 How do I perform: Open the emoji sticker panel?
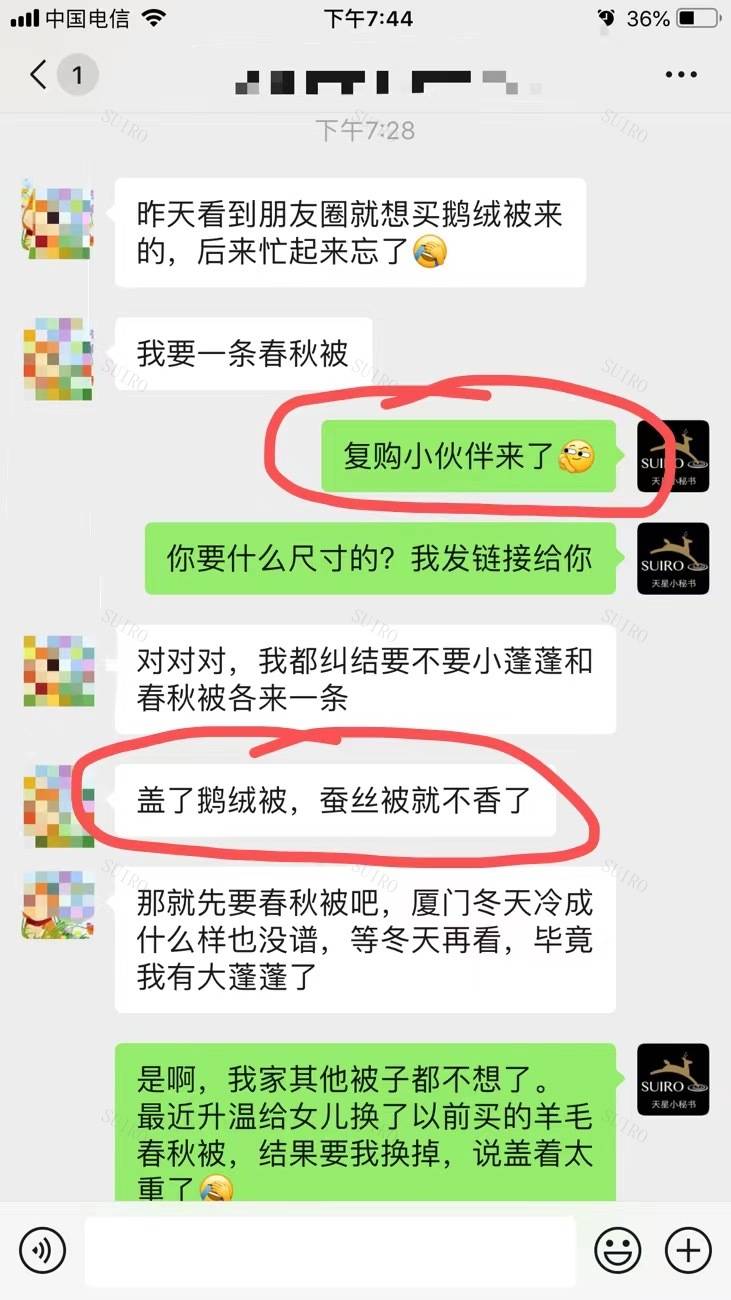[618, 1250]
